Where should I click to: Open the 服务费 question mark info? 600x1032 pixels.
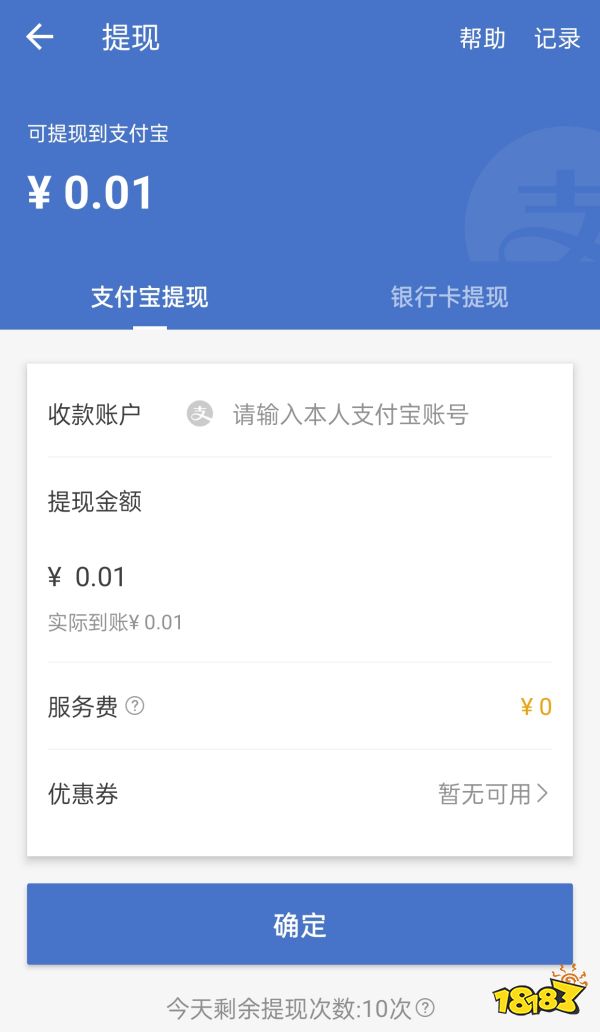point(135,706)
